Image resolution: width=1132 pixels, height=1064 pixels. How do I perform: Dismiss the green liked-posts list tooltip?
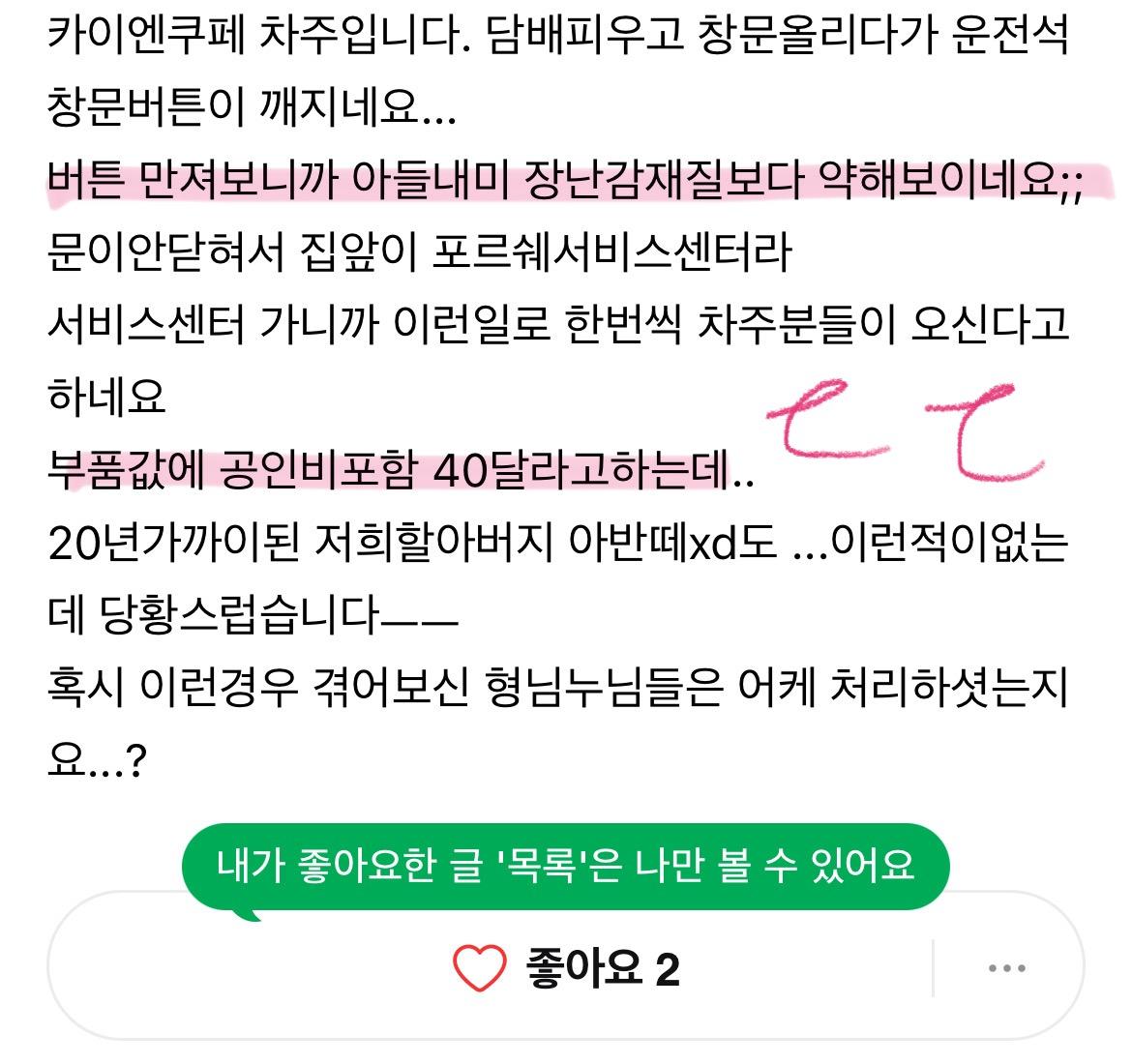(565, 866)
